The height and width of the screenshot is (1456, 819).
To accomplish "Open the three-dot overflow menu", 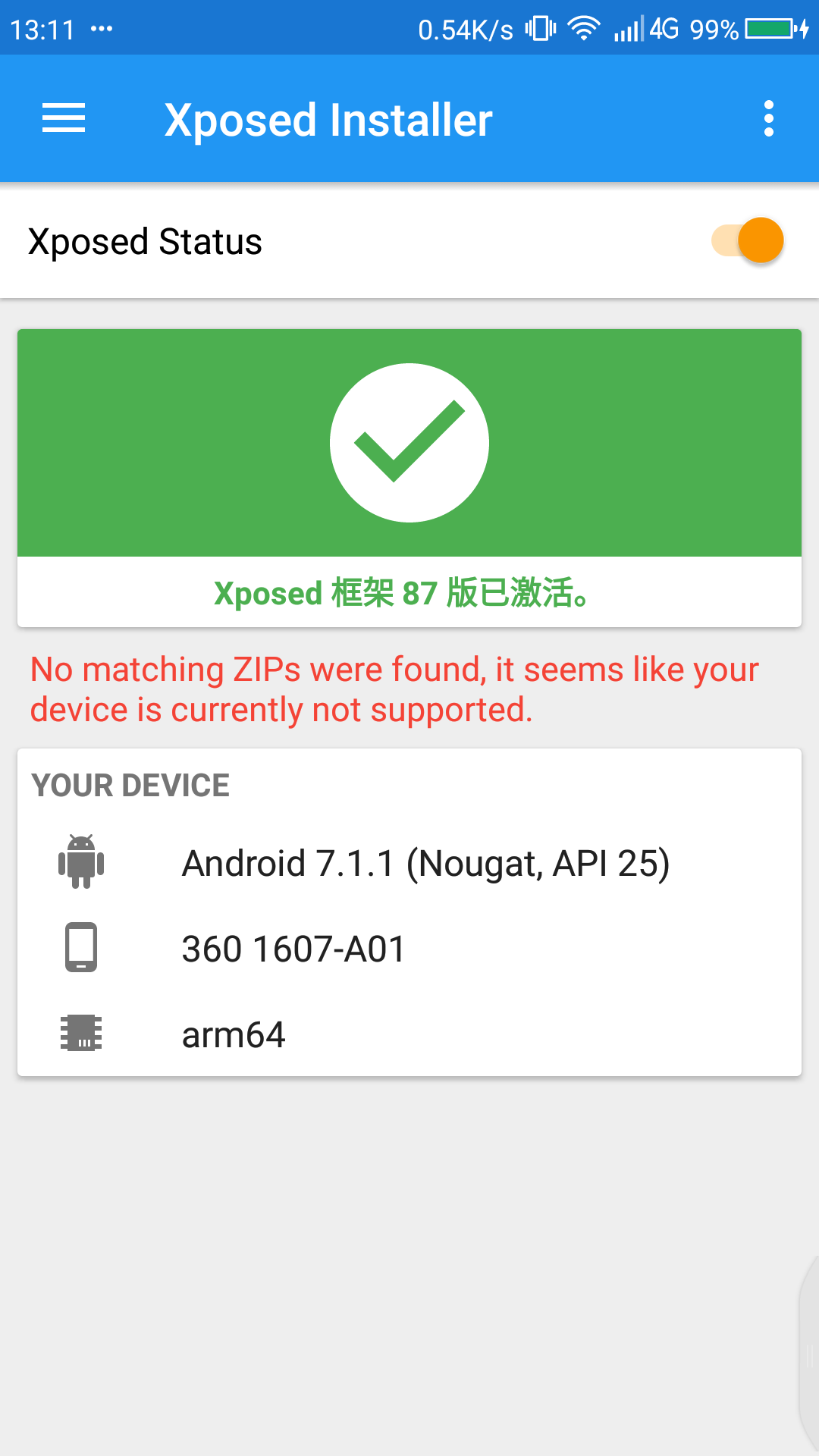I will (769, 118).
